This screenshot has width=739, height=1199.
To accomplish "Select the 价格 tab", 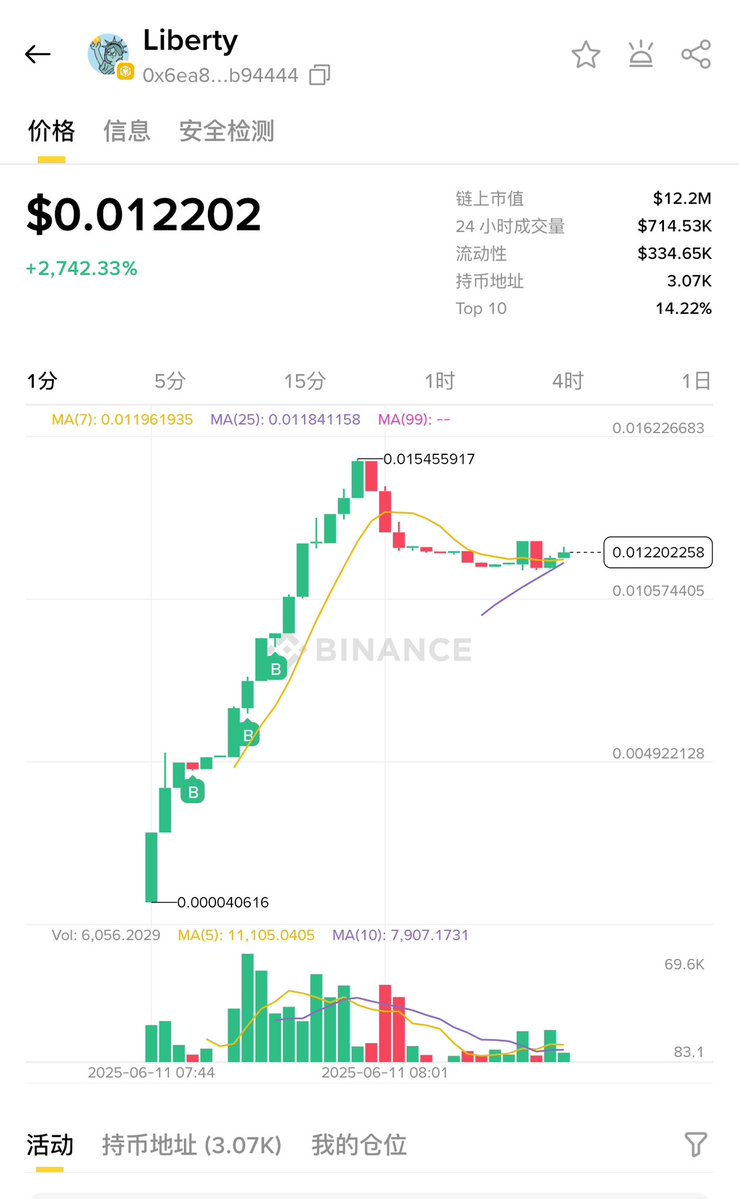I will 51,131.
